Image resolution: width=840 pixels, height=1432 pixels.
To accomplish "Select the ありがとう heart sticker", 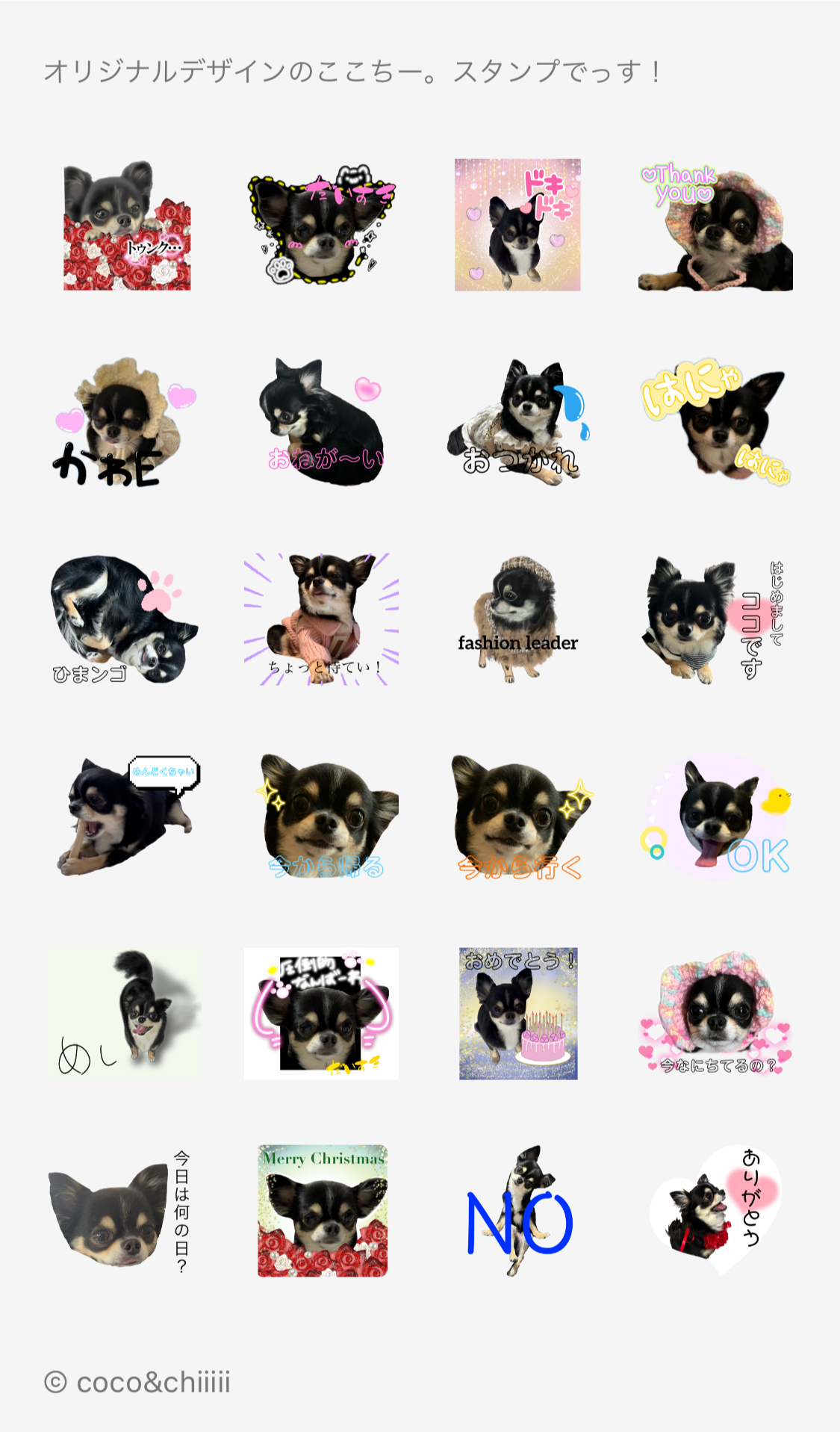I will (x=715, y=1211).
